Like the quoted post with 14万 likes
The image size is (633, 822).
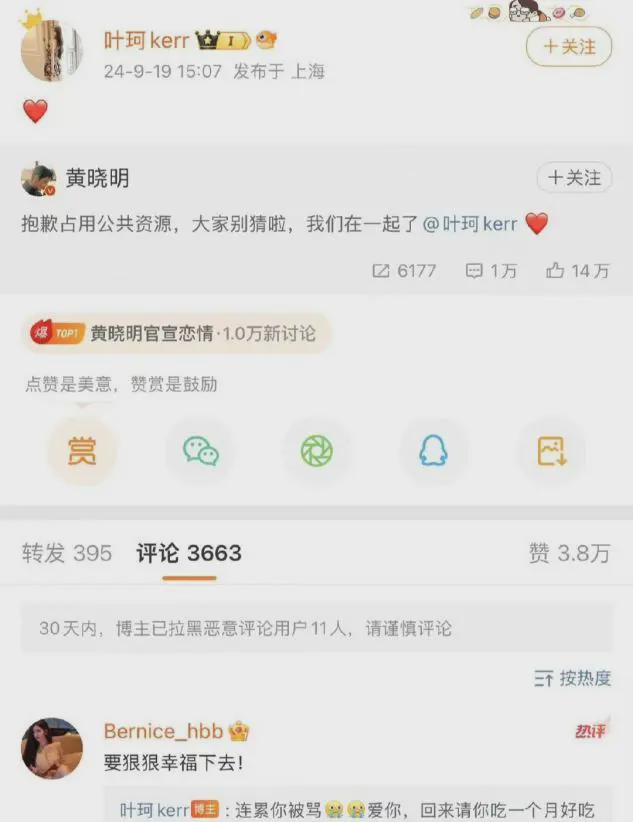click(x=577, y=270)
